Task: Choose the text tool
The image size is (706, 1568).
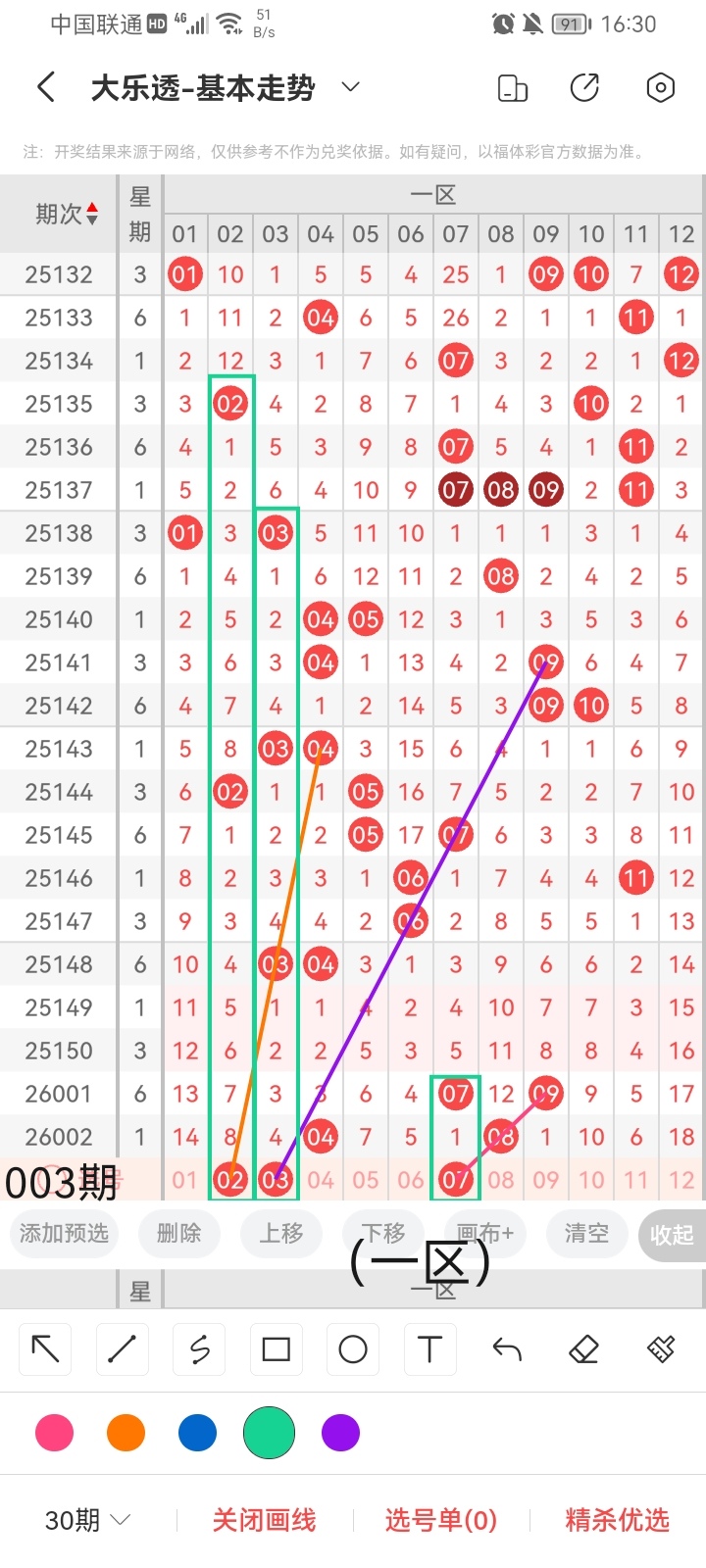Action: pos(429,1349)
